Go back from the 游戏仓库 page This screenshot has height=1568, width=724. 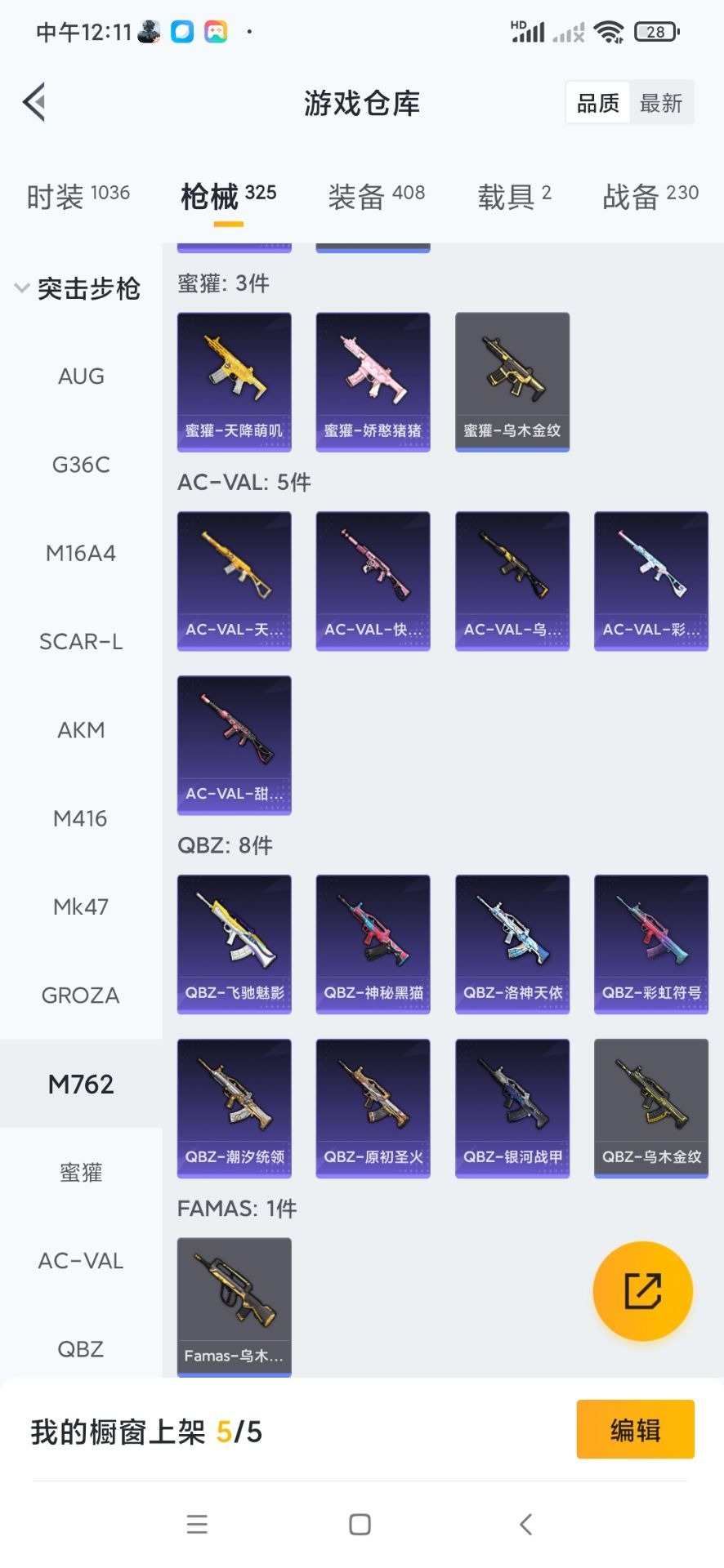coord(34,103)
